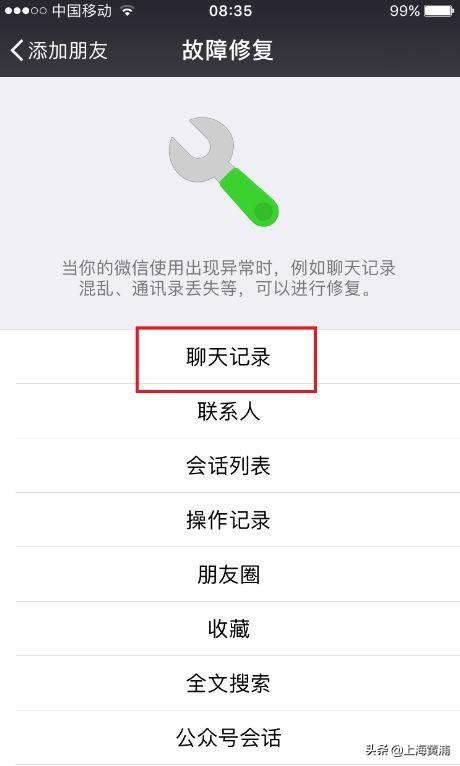
Task: Open 聊天记录 repair option
Action: [230, 357]
